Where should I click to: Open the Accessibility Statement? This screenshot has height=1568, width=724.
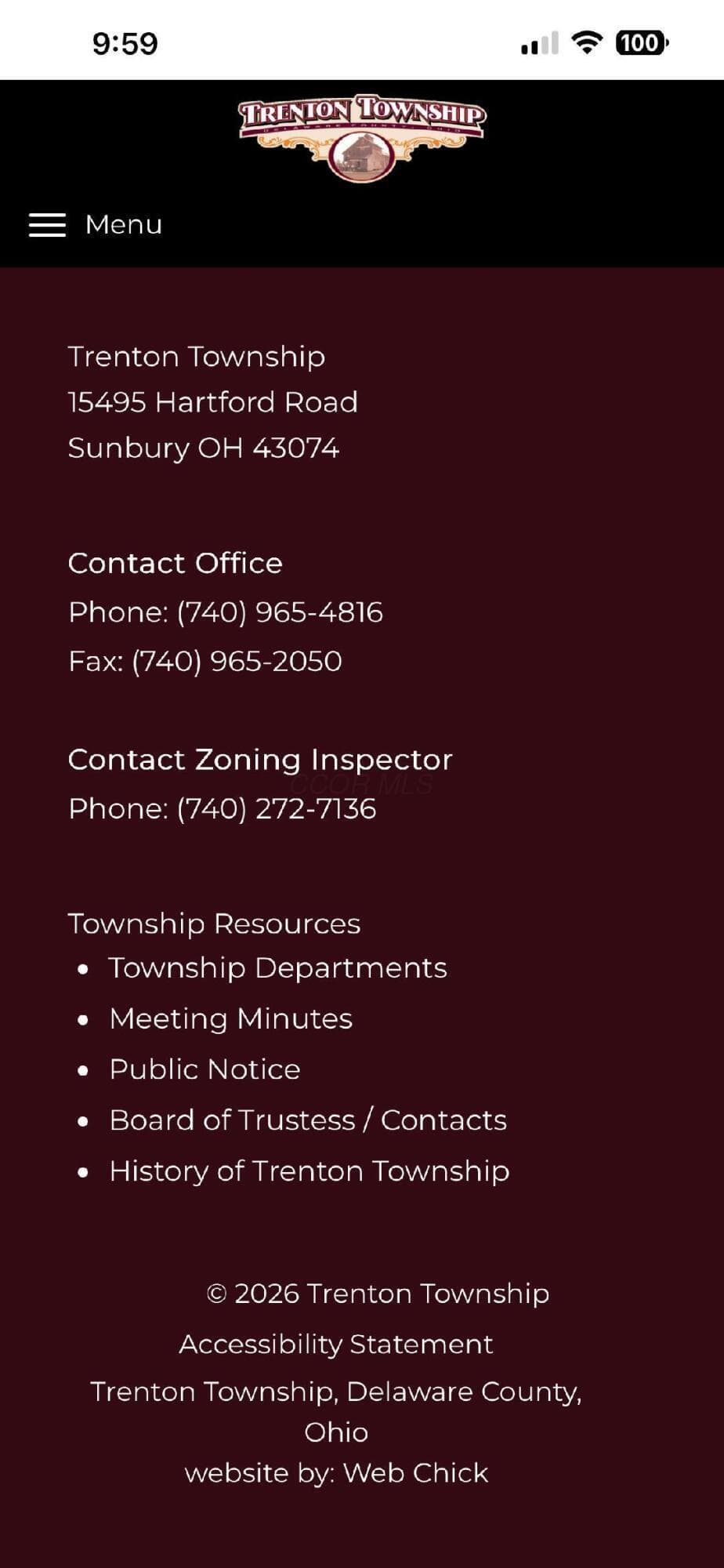click(336, 1344)
